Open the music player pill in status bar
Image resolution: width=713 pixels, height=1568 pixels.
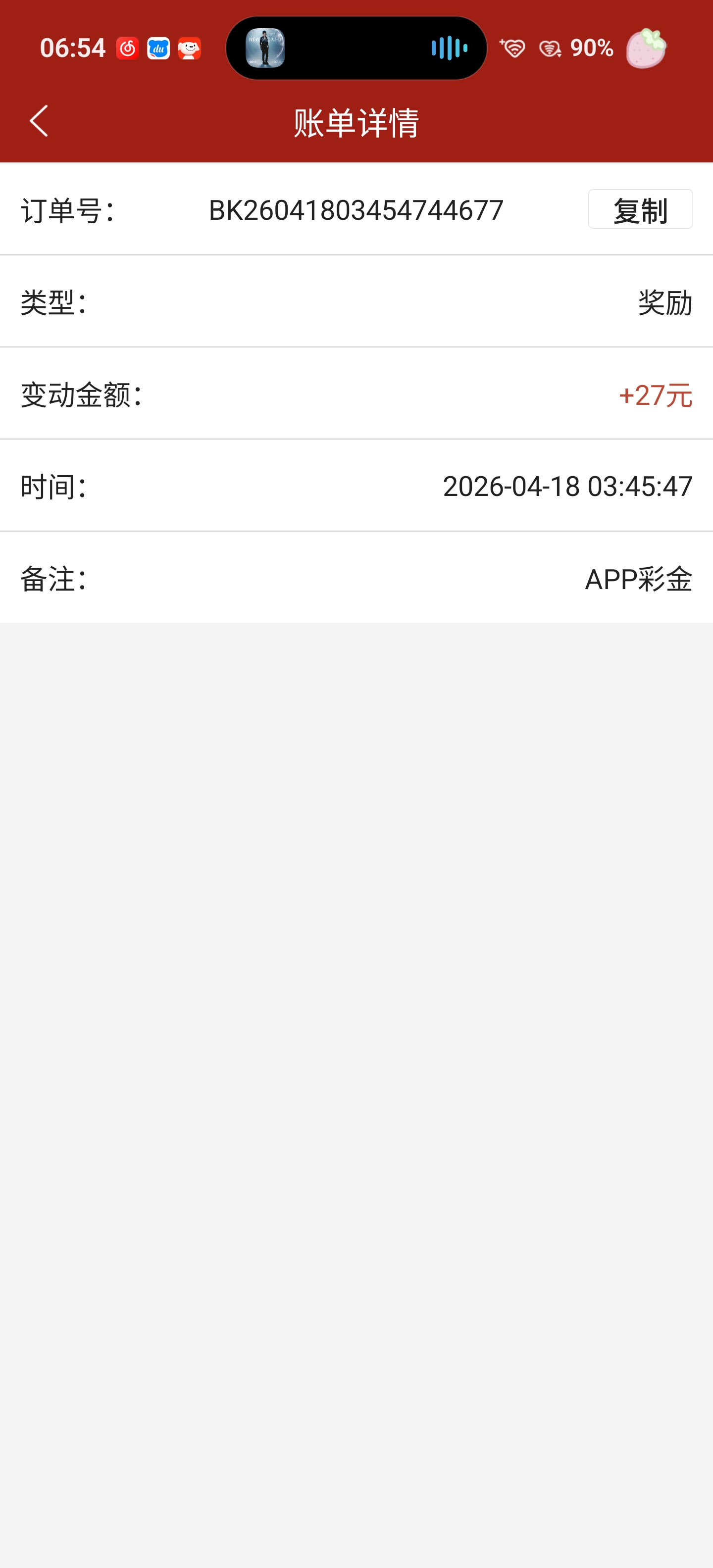click(x=356, y=48)
